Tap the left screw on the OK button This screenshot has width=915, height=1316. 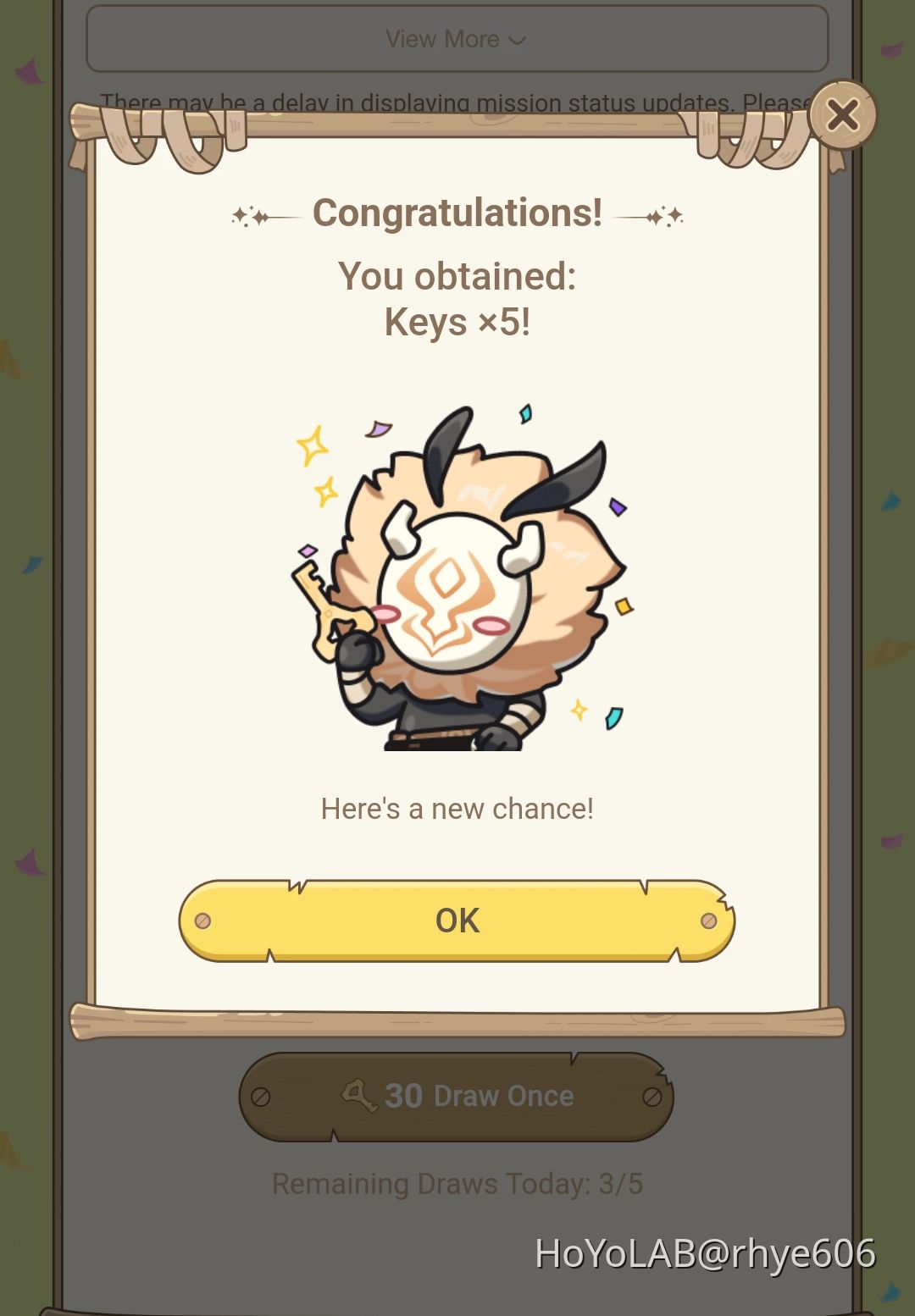pyautogui.click(x=202, y=920)
